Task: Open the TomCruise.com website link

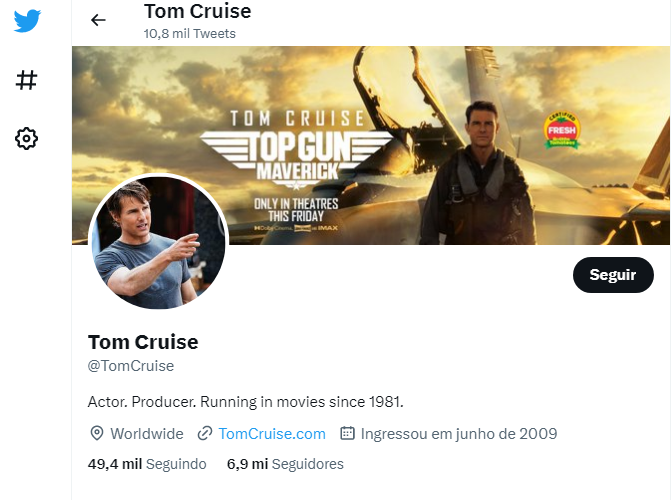Action: (271, 434)
